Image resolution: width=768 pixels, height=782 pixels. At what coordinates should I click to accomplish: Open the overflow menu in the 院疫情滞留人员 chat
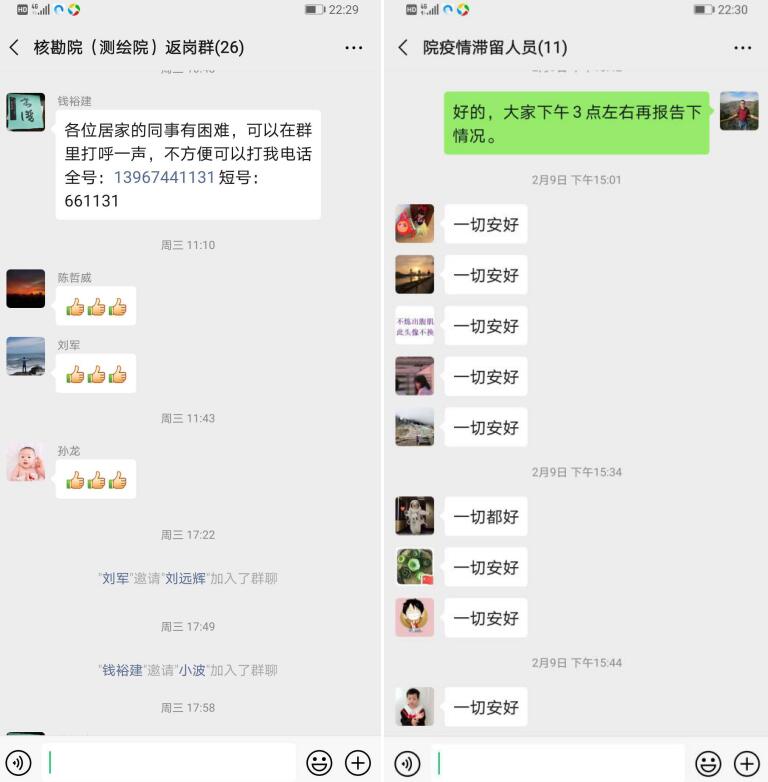(x=742, y=47)
